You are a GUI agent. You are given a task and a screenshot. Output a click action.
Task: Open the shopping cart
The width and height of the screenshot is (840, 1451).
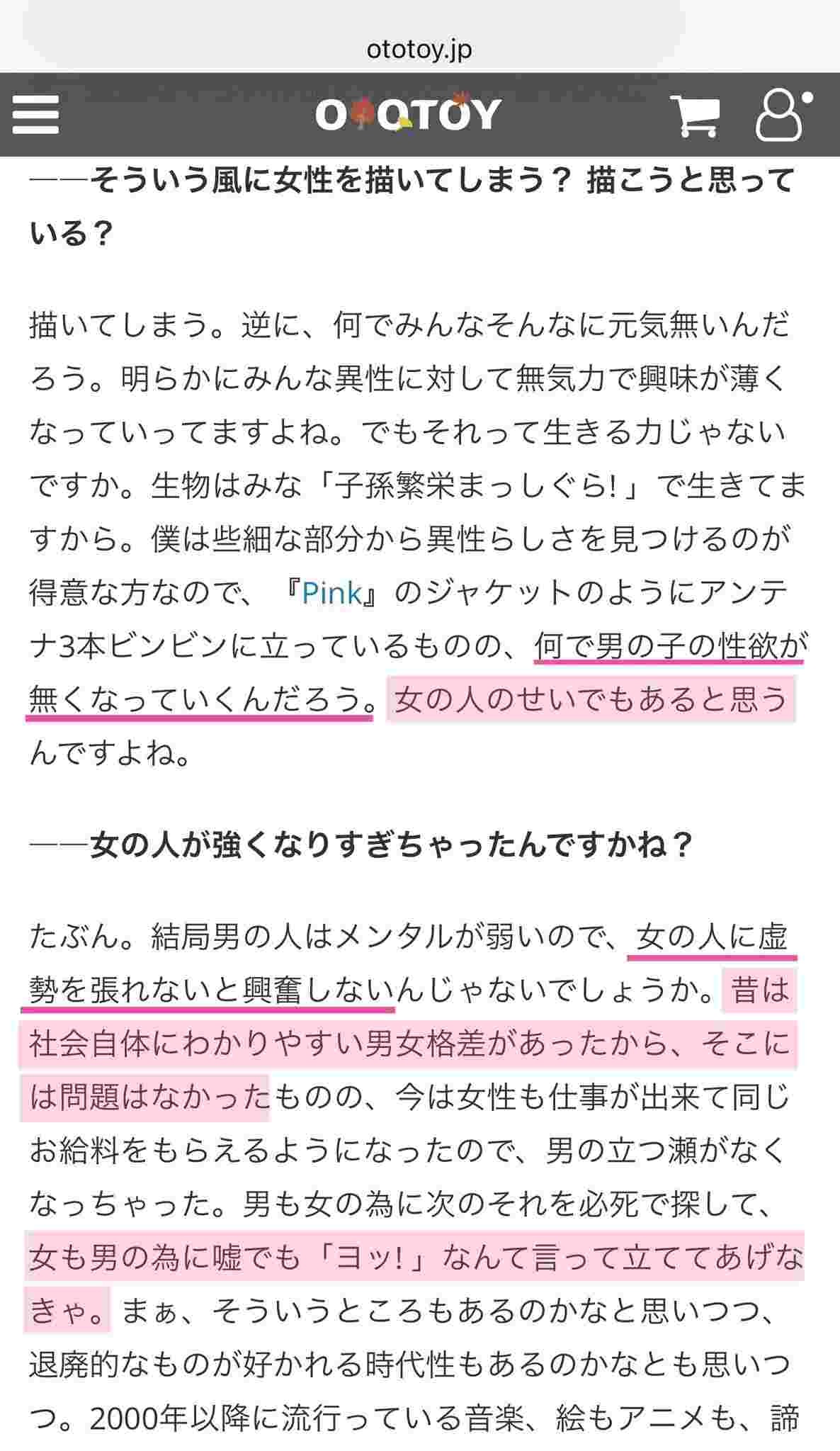click(x=695, y=115)
